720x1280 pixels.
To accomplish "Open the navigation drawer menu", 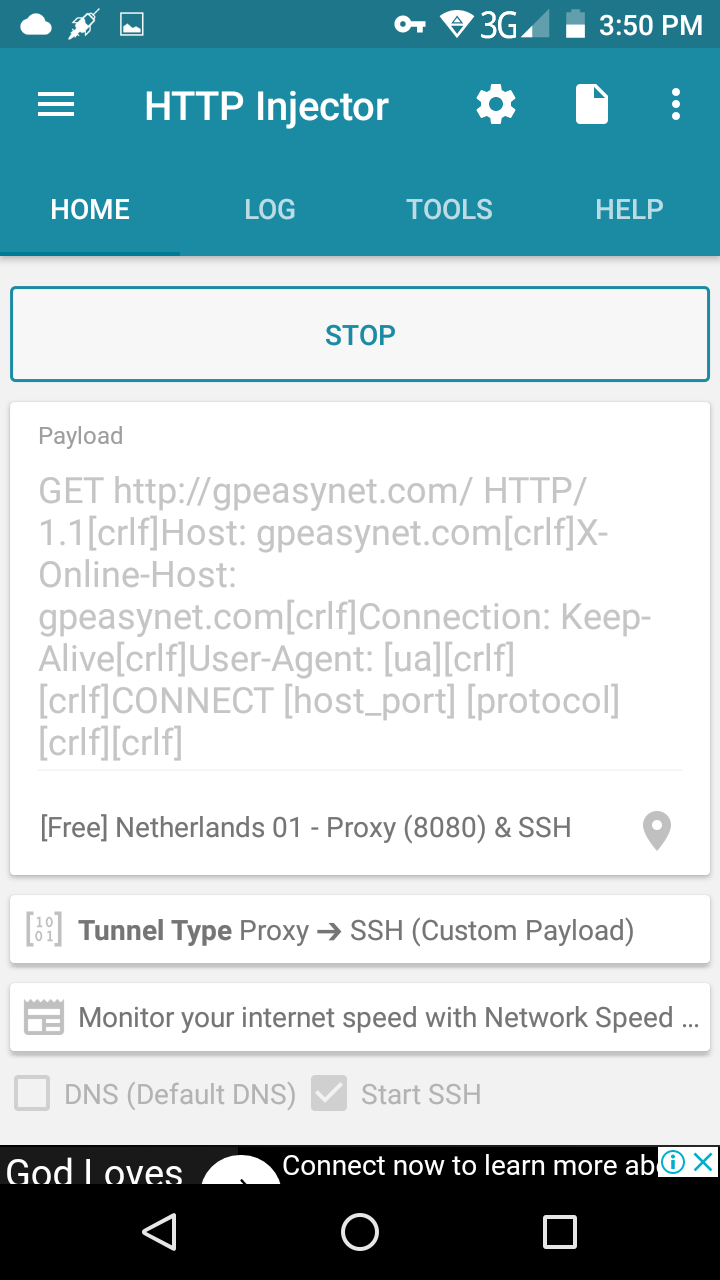I will (x=56, y=104).
